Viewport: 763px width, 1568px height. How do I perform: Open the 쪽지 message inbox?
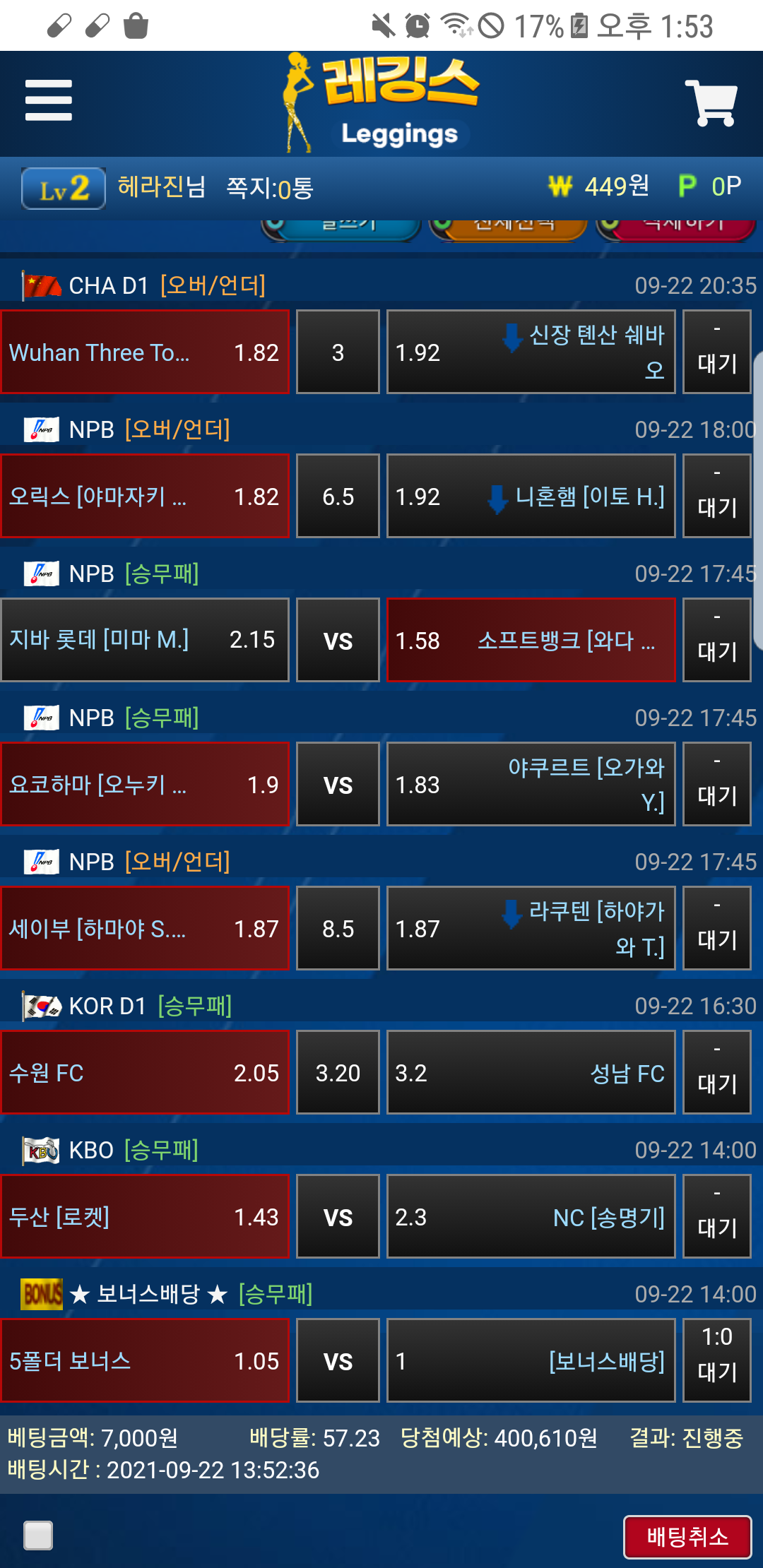point(269,188)
